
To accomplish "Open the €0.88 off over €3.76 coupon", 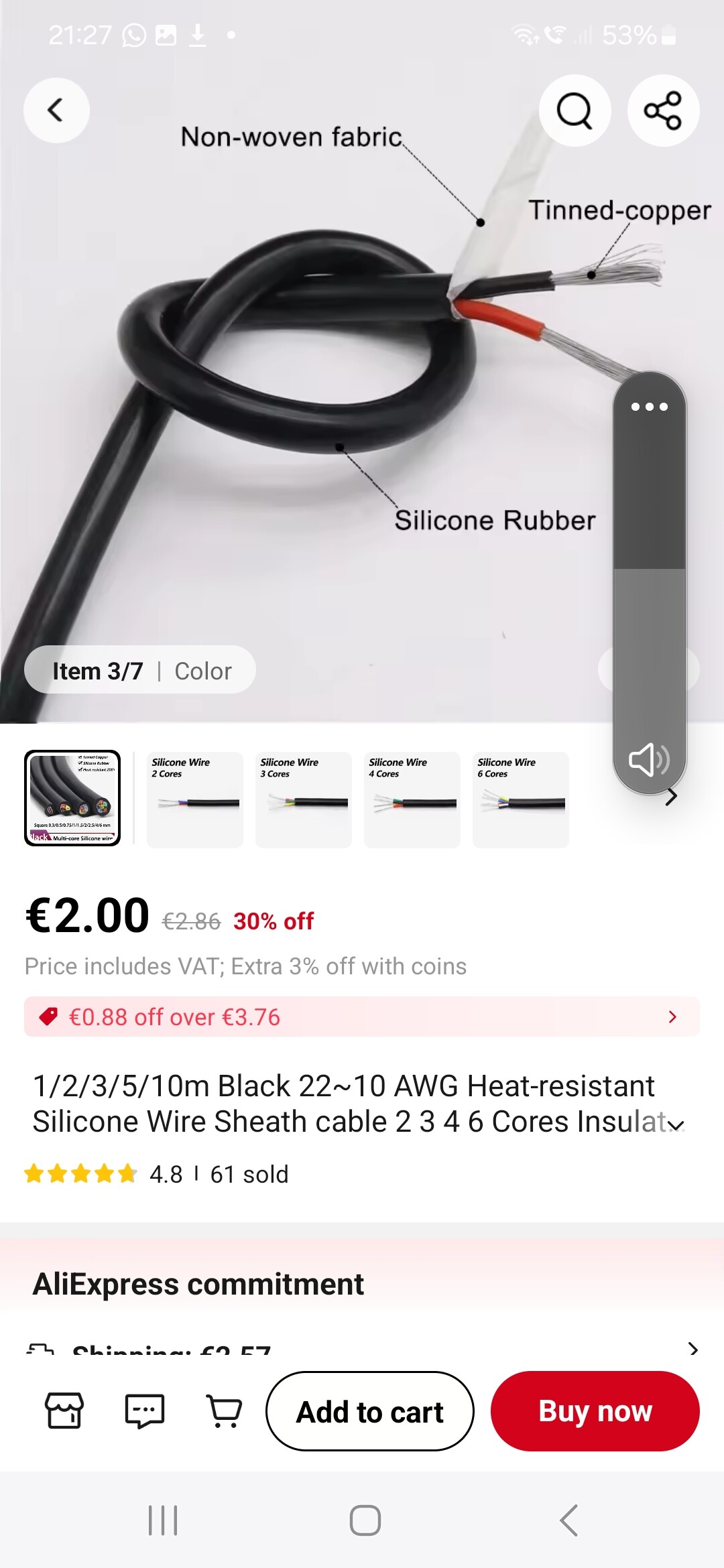I will point(362,1017).
